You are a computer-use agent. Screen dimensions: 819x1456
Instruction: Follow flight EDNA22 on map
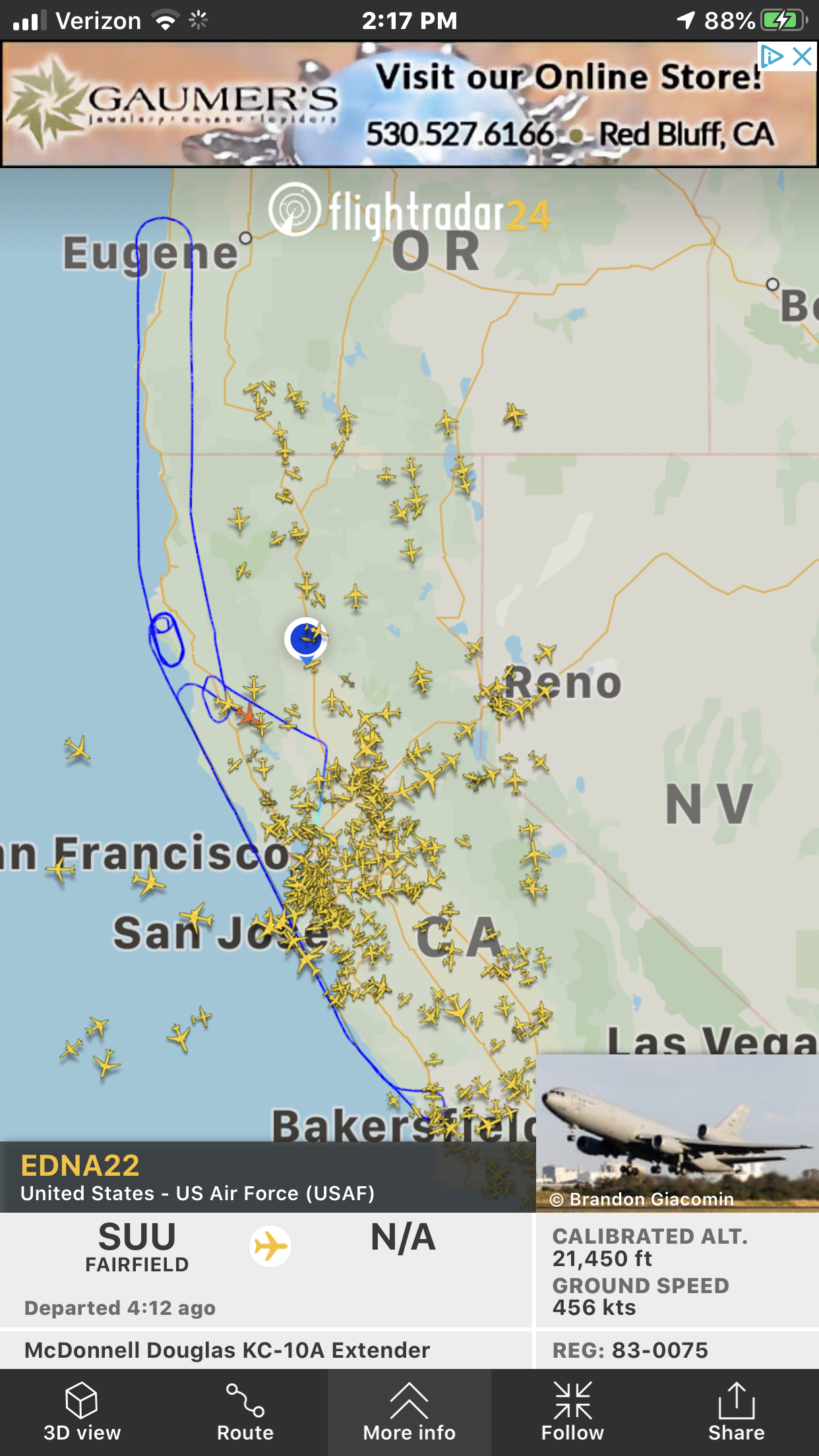[x=572, y=1412]
